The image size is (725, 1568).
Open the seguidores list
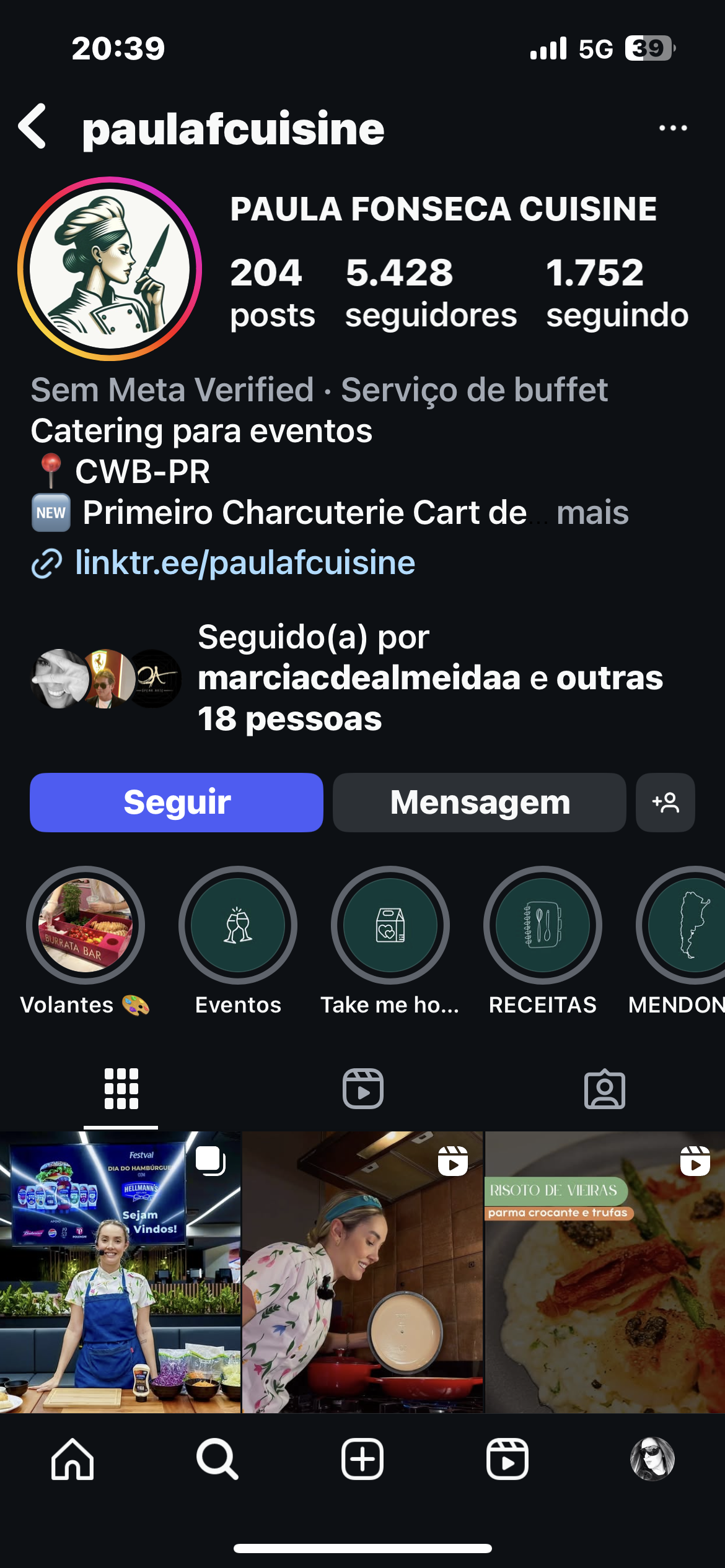[431, 292]
